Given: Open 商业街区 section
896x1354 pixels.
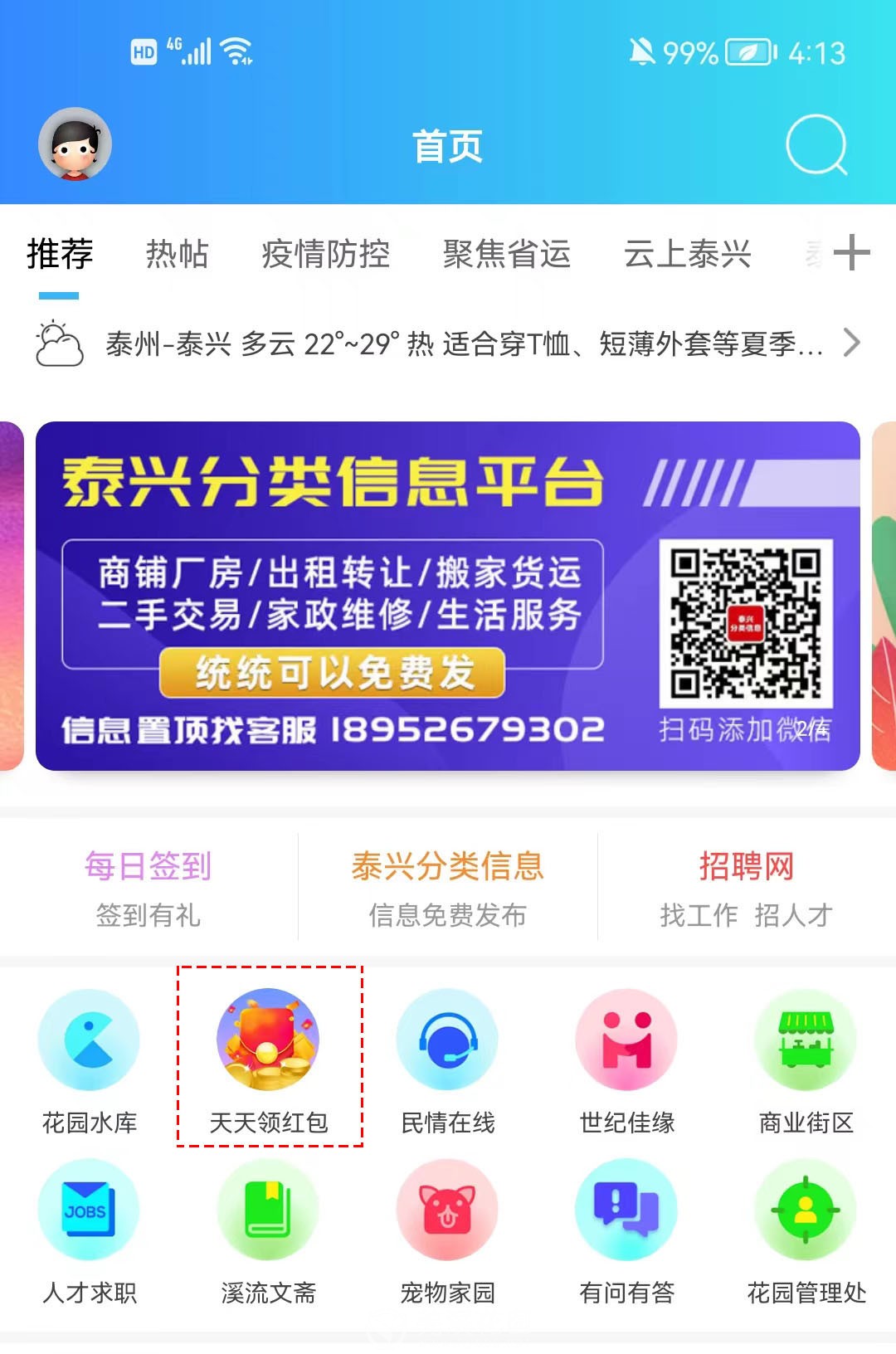Looking at the screenshot, I should point(806,1060).
